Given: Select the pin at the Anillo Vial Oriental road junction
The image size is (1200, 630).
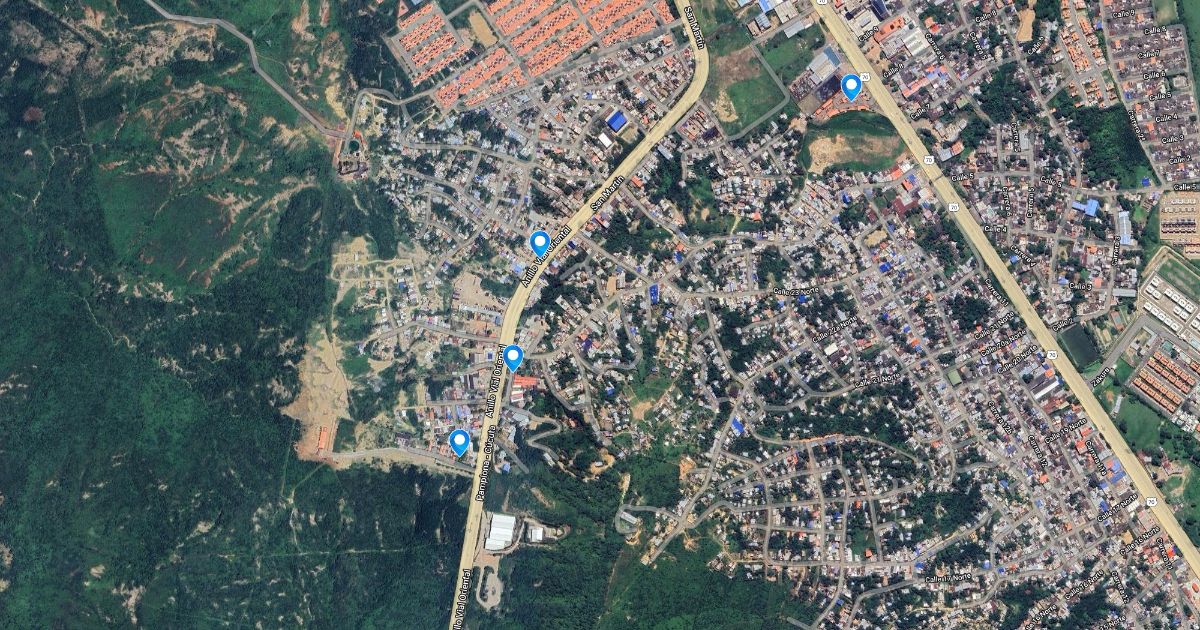Looking at the screenshot, I should (x=513, y=358).
